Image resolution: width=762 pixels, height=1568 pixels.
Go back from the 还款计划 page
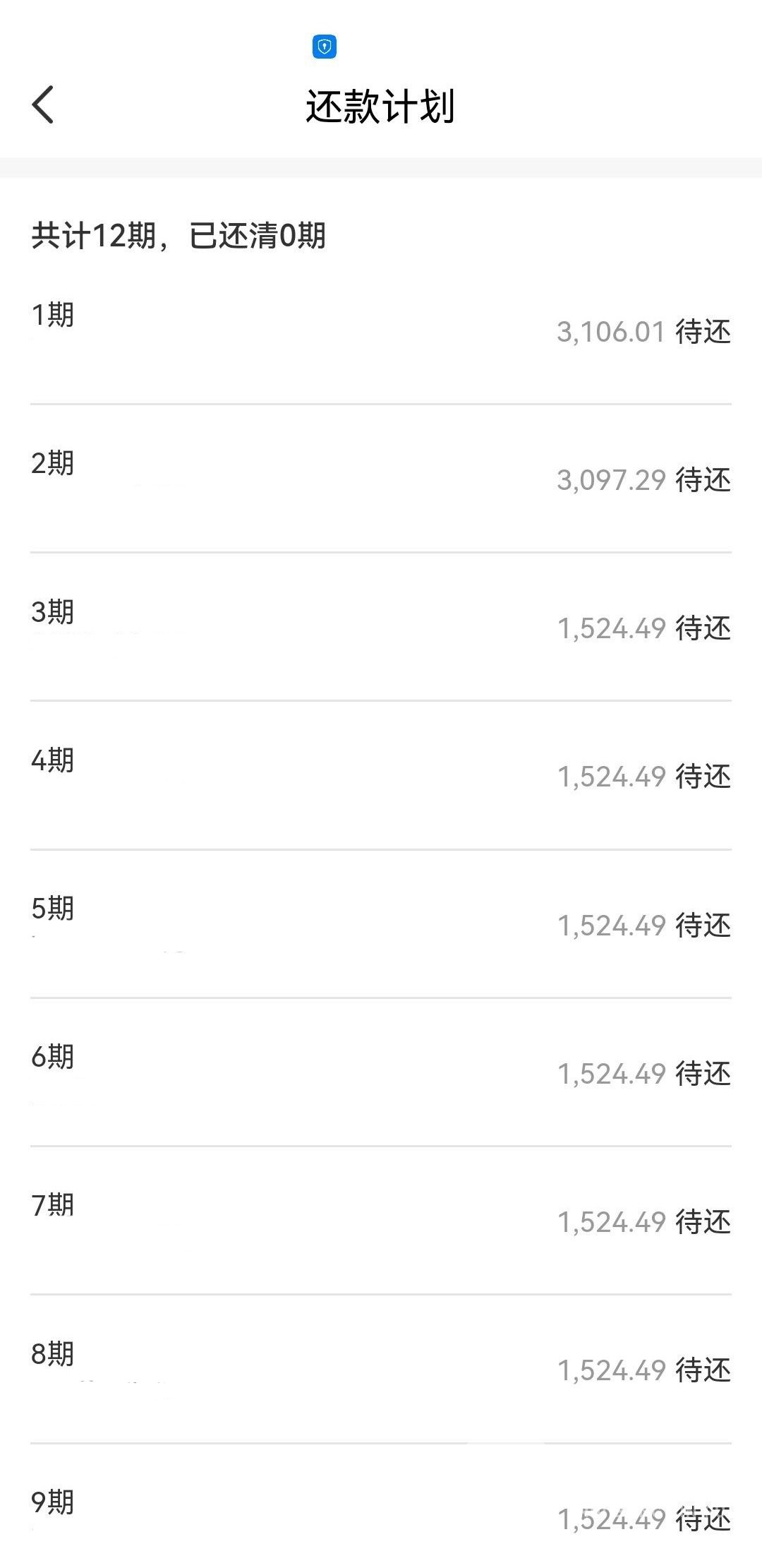(x=43, y=104)
